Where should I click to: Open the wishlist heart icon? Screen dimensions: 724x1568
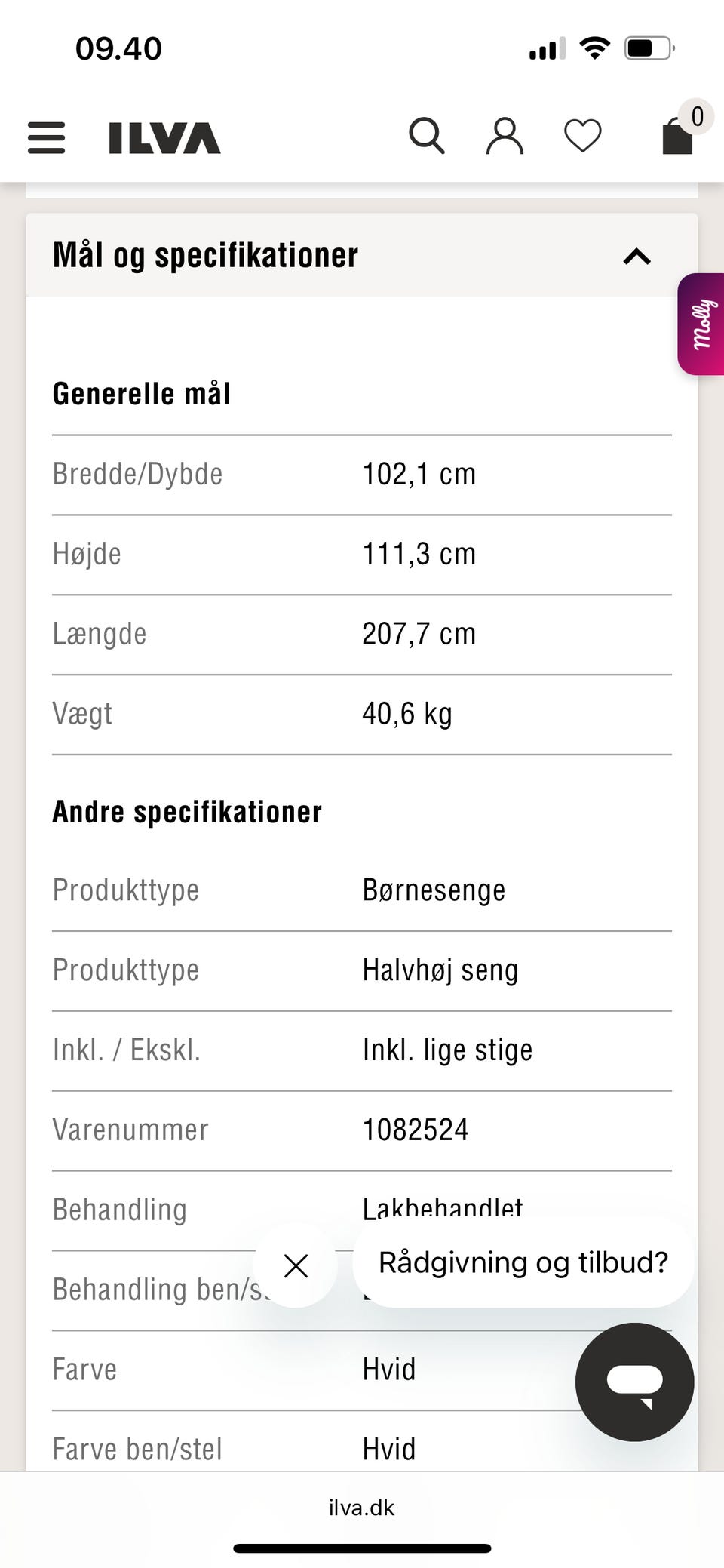(581, 136)
